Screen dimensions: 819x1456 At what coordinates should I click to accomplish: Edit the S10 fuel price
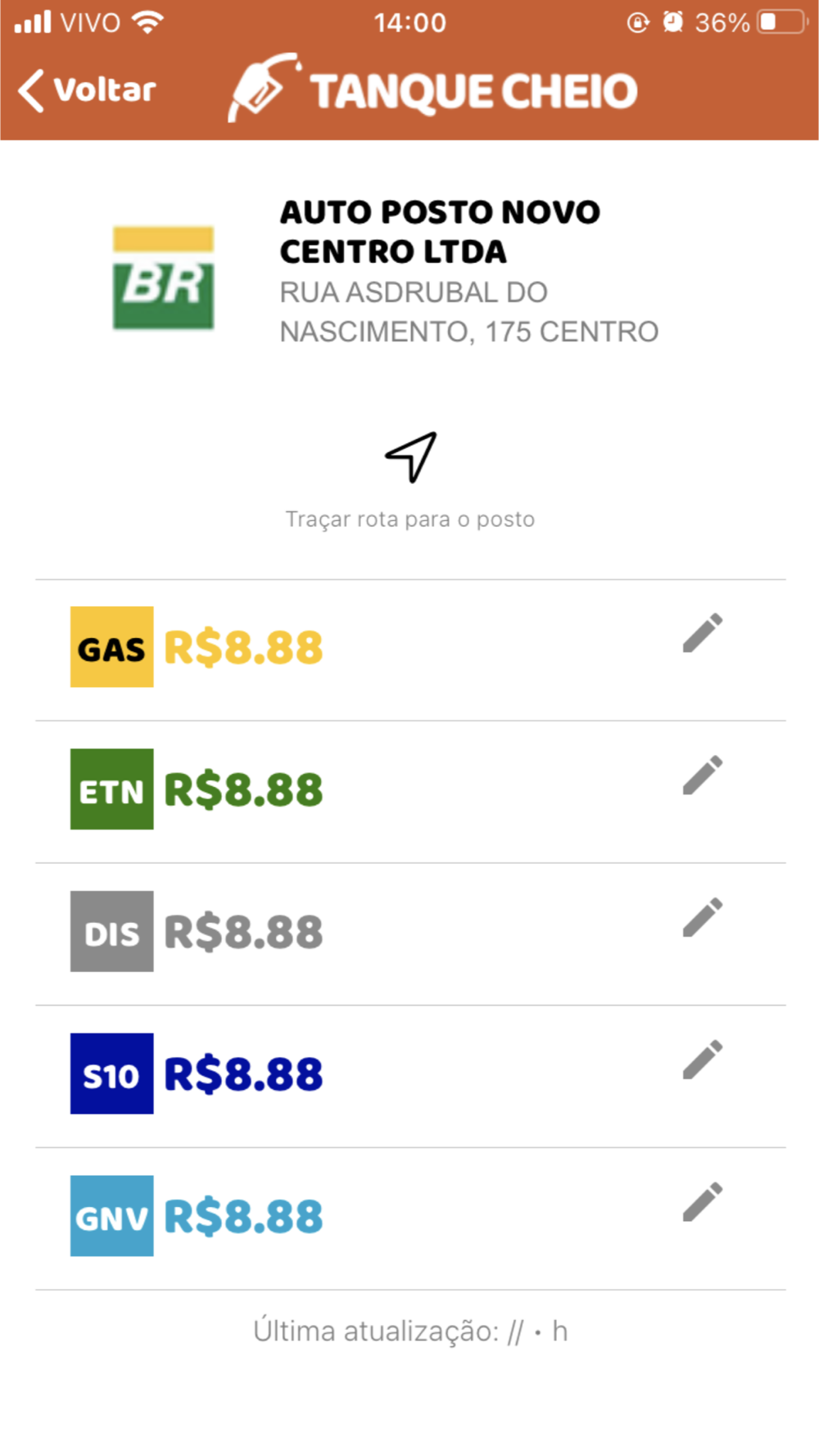click(703, 1060)
